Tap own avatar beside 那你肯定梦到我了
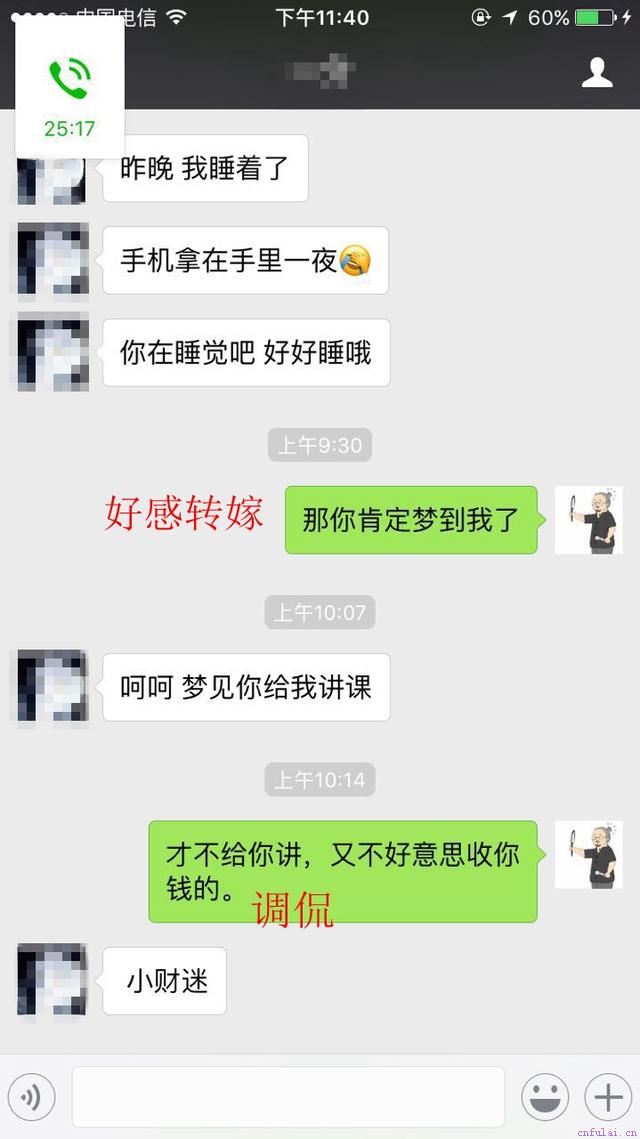 [x=588, y=520]
